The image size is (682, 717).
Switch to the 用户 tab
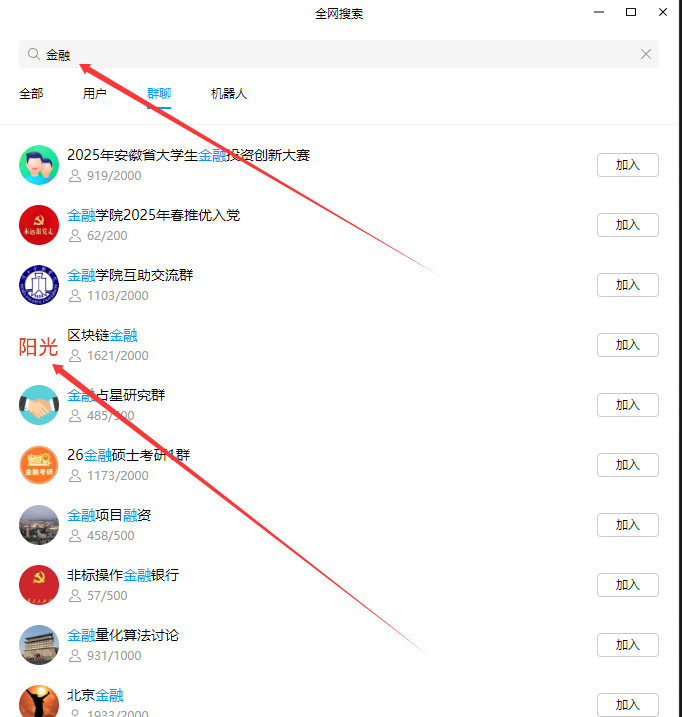pyautogui.click(x=95, y=94)
